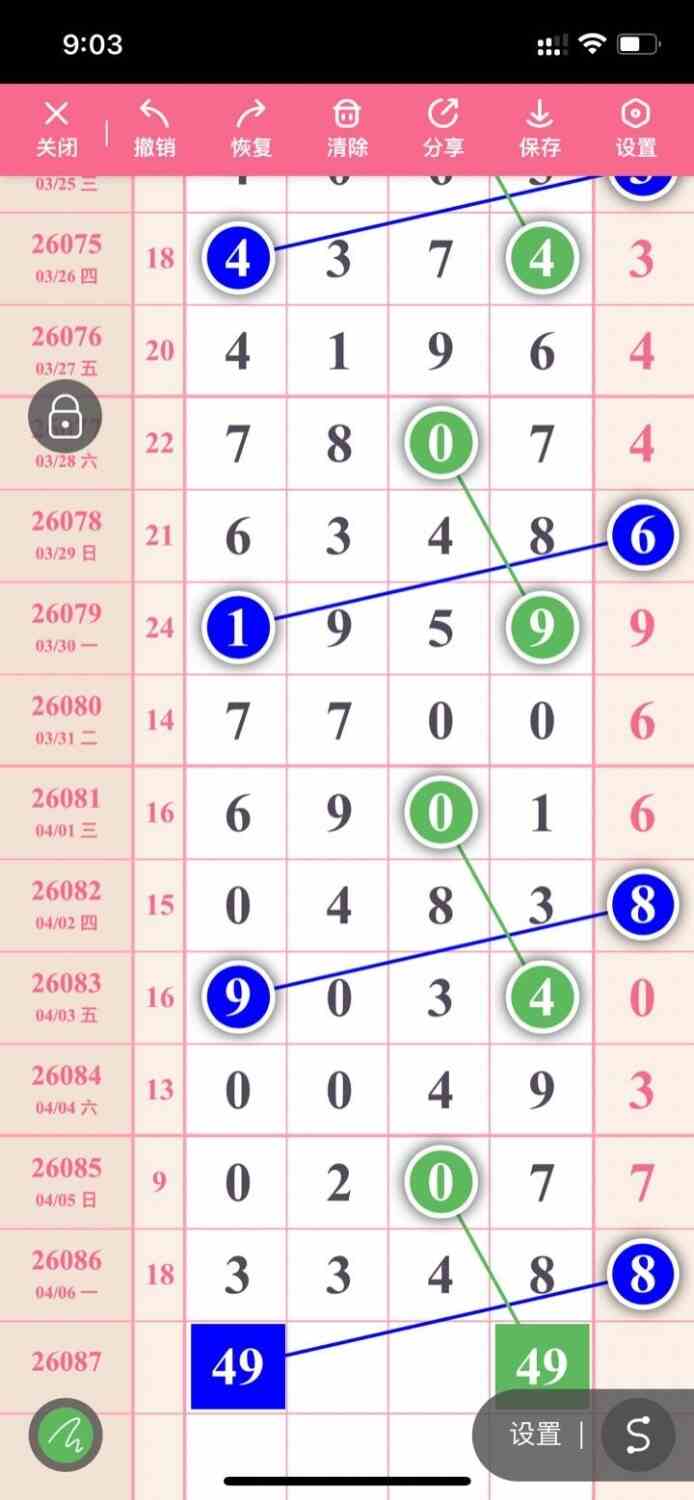Close the chart editor

[57, 129]
